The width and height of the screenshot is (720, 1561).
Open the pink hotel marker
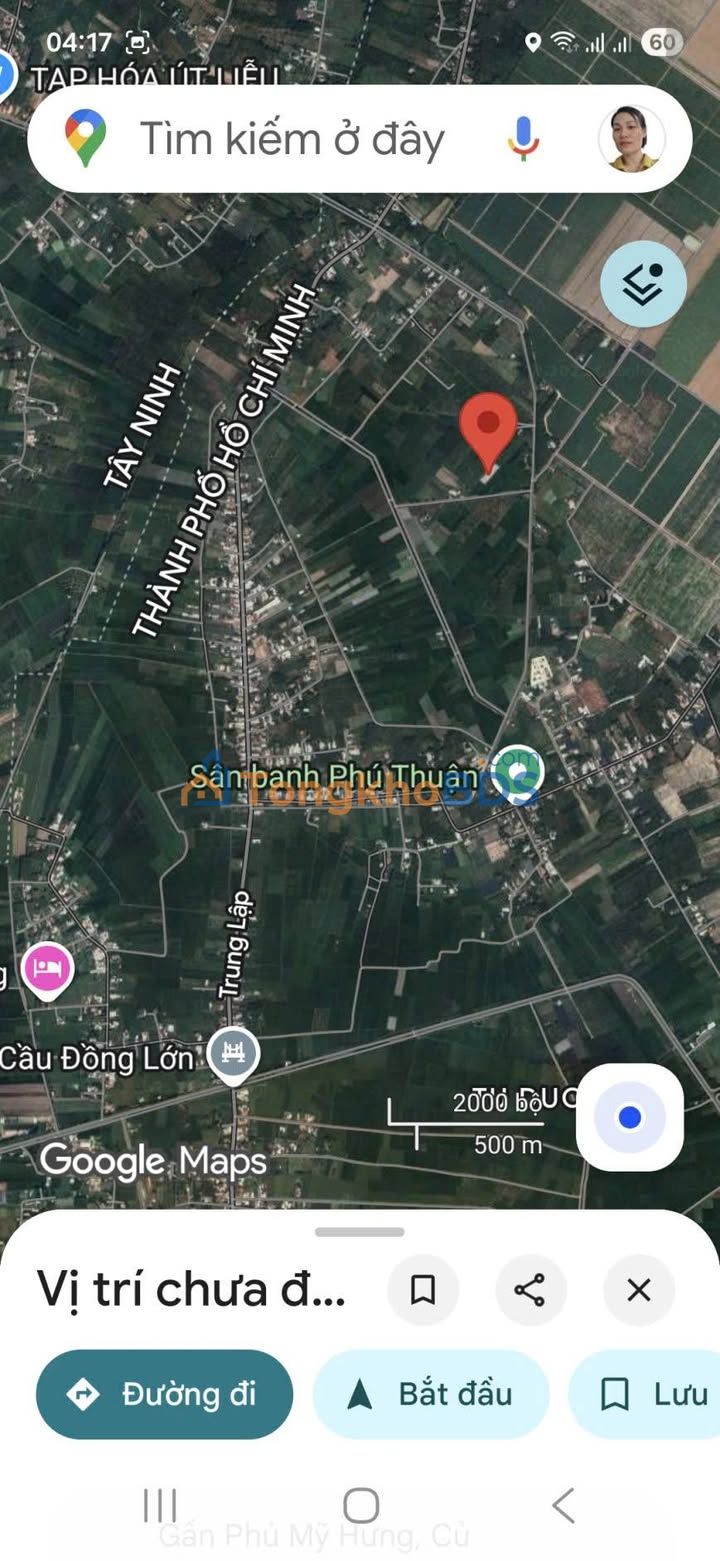48,967
